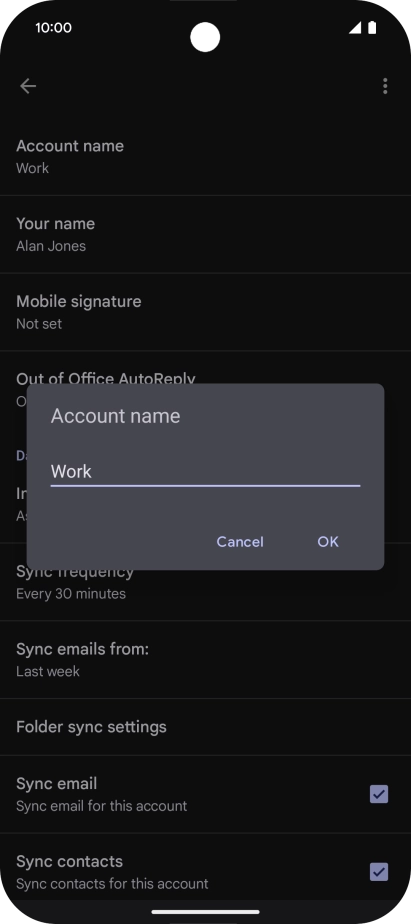Uncheck the Sync contacts checkbox
This screenshot has height=924, width=411.
click(379, 872)
